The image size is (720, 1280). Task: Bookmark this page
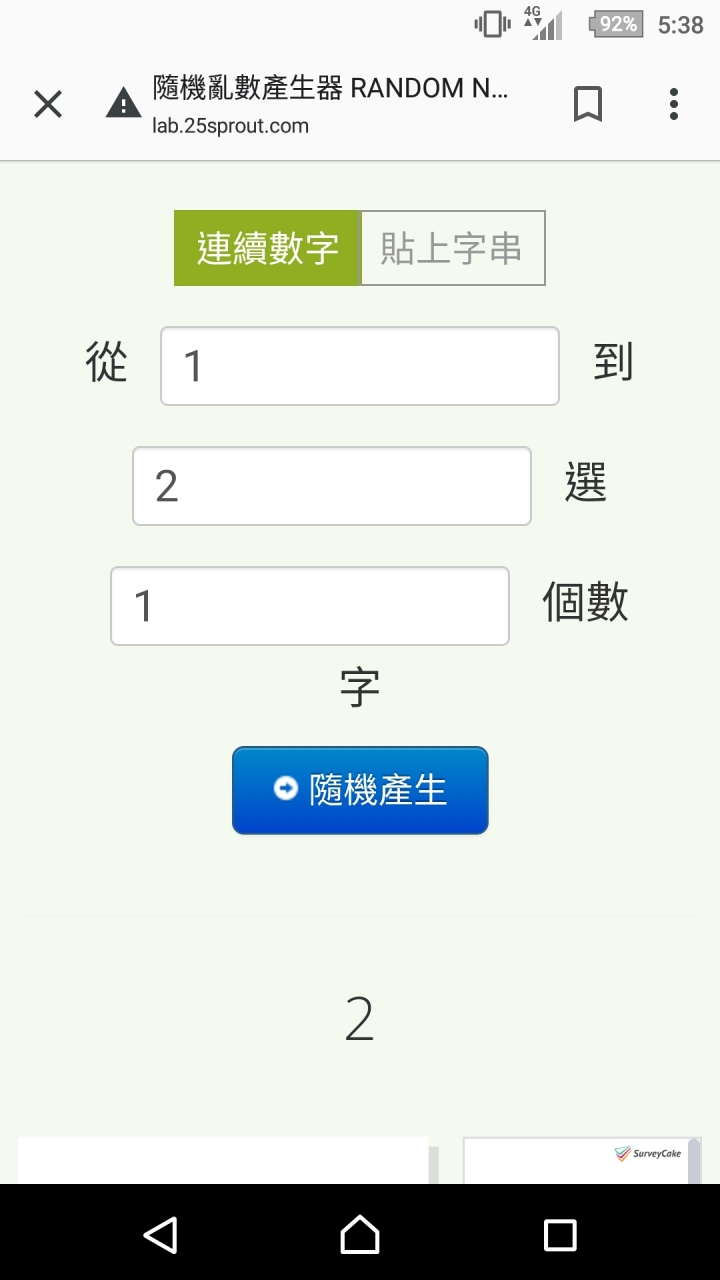click(588, 104)
